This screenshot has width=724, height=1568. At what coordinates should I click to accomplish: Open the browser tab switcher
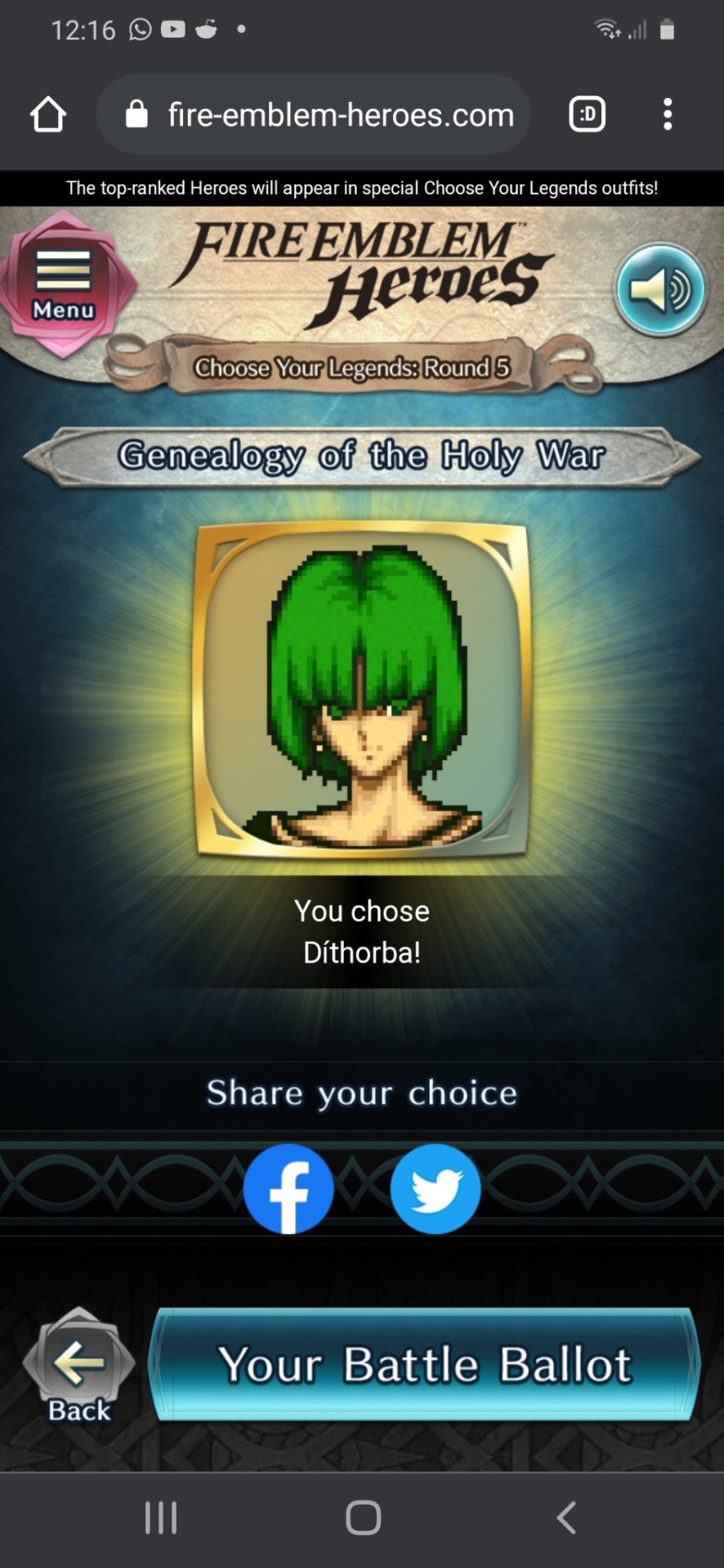click(x=587, y=114)
